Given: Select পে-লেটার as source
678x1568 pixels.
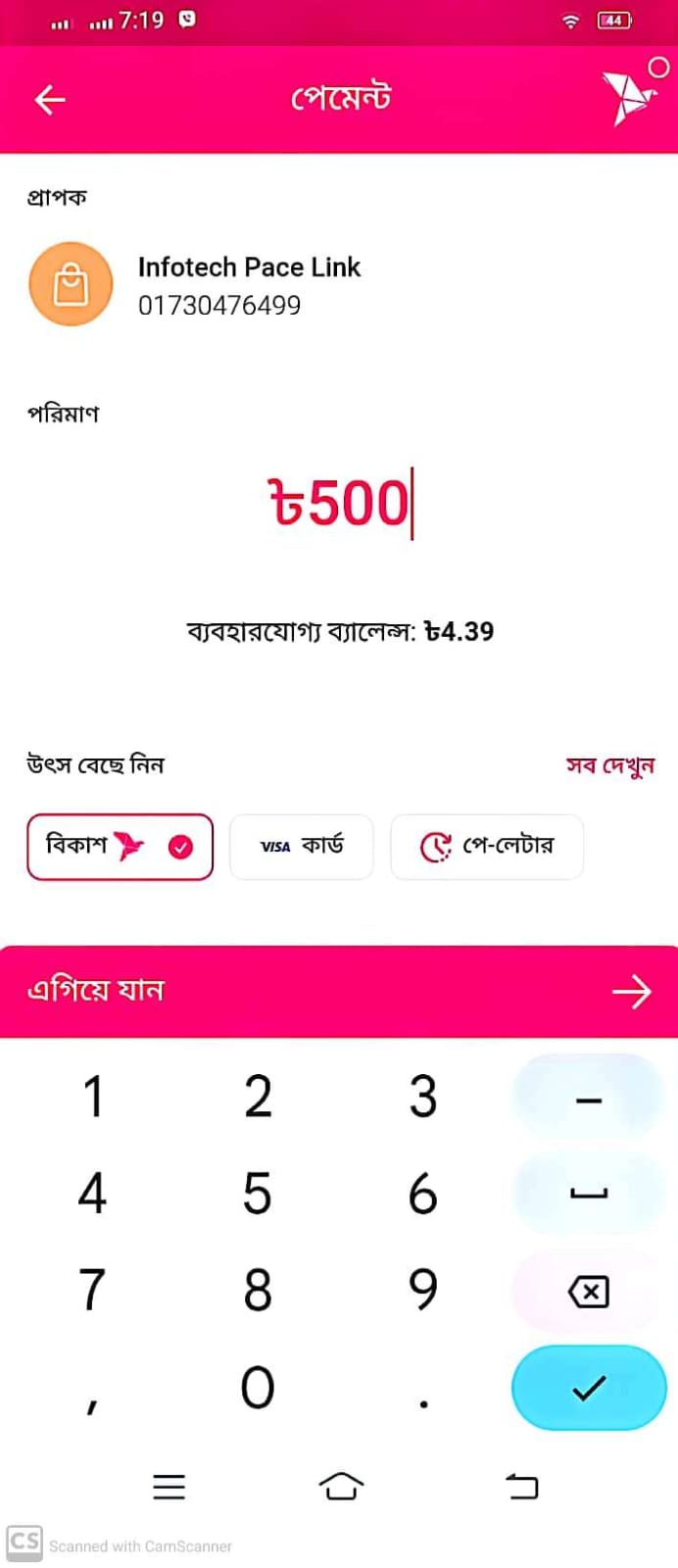Looking at the screenshot, I should tap(486, 846).
